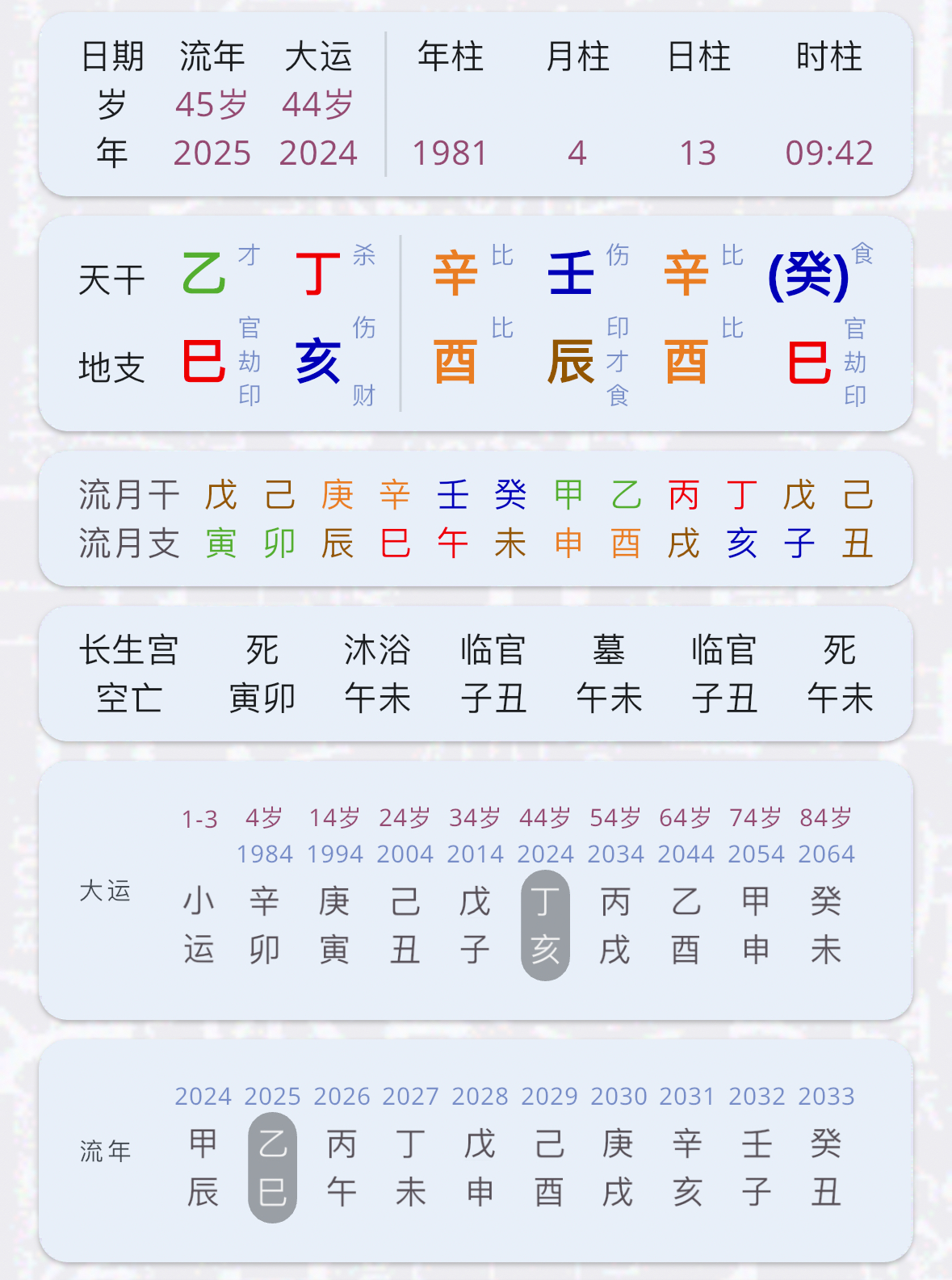
Task: Choose the 甲申 大运 starting 2054
Action: pyautogui.click(x=756, y=925)
